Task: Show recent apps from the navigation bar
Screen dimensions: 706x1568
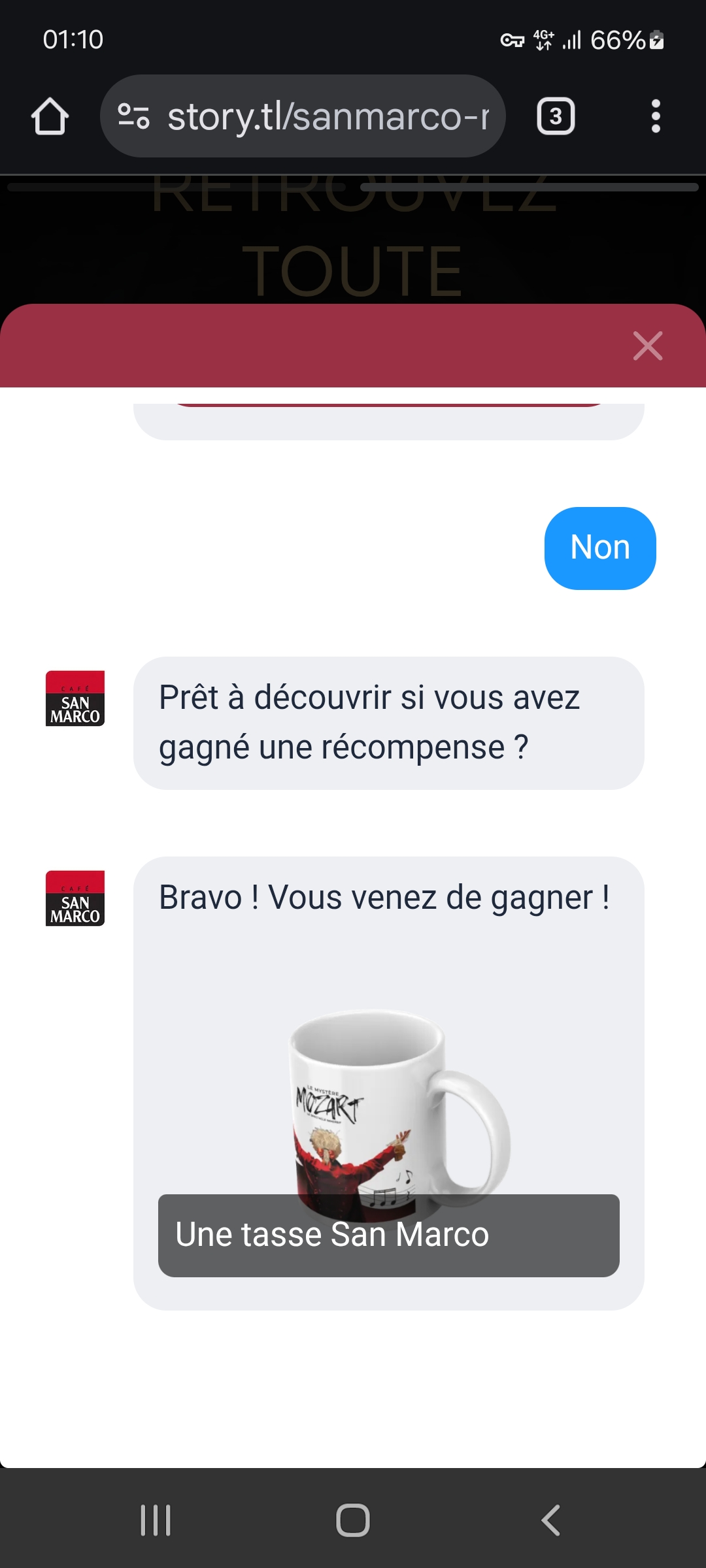Action: [156, 1520]
